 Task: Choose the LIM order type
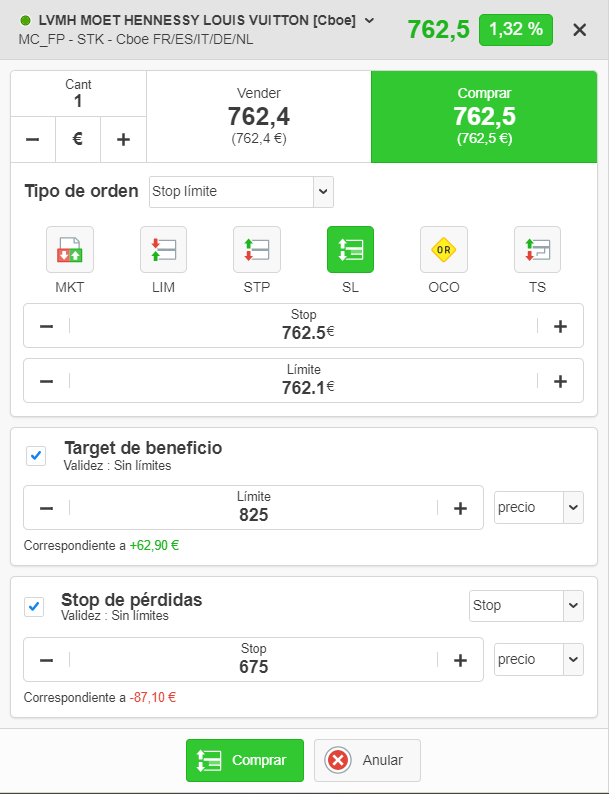tap(164, 250)
